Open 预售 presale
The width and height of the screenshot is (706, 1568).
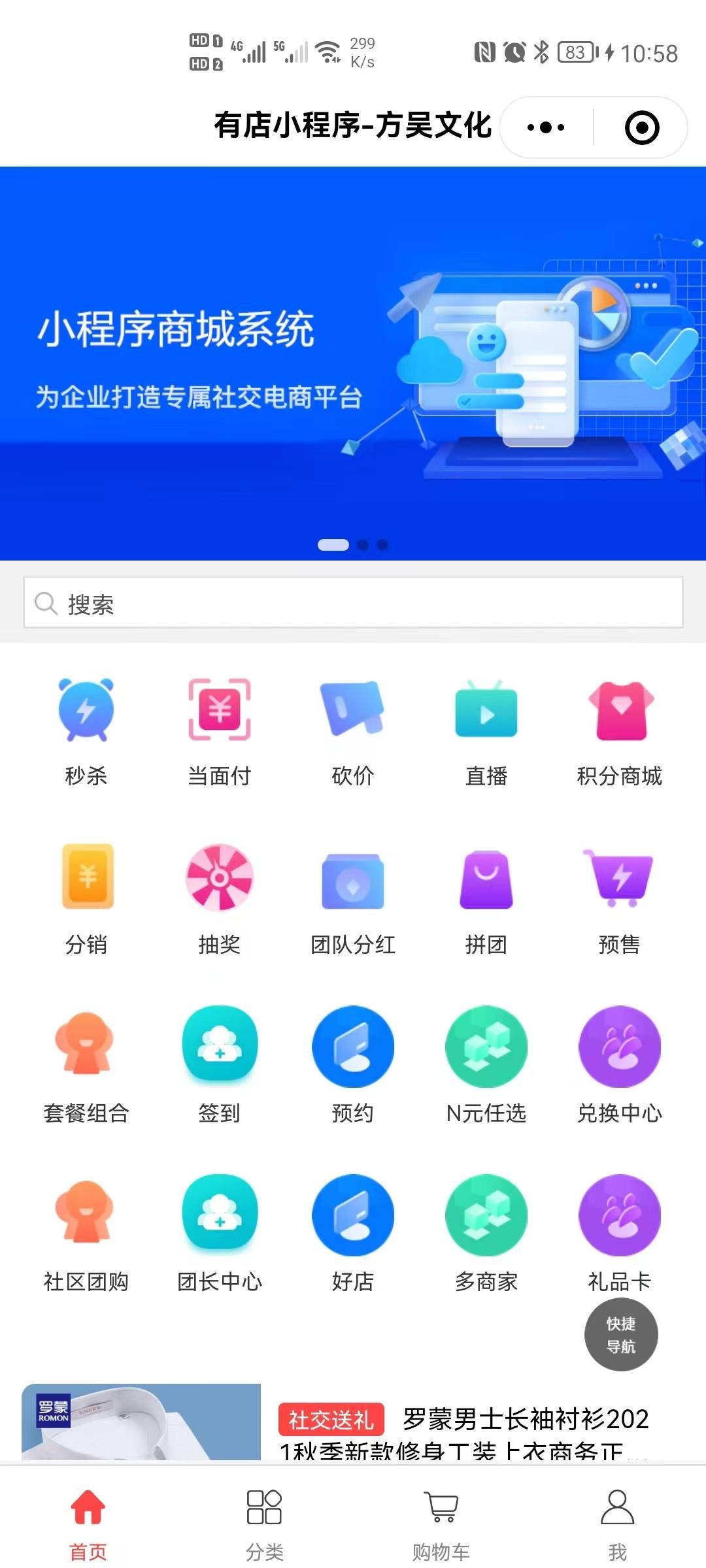click(x=620, y=898)
